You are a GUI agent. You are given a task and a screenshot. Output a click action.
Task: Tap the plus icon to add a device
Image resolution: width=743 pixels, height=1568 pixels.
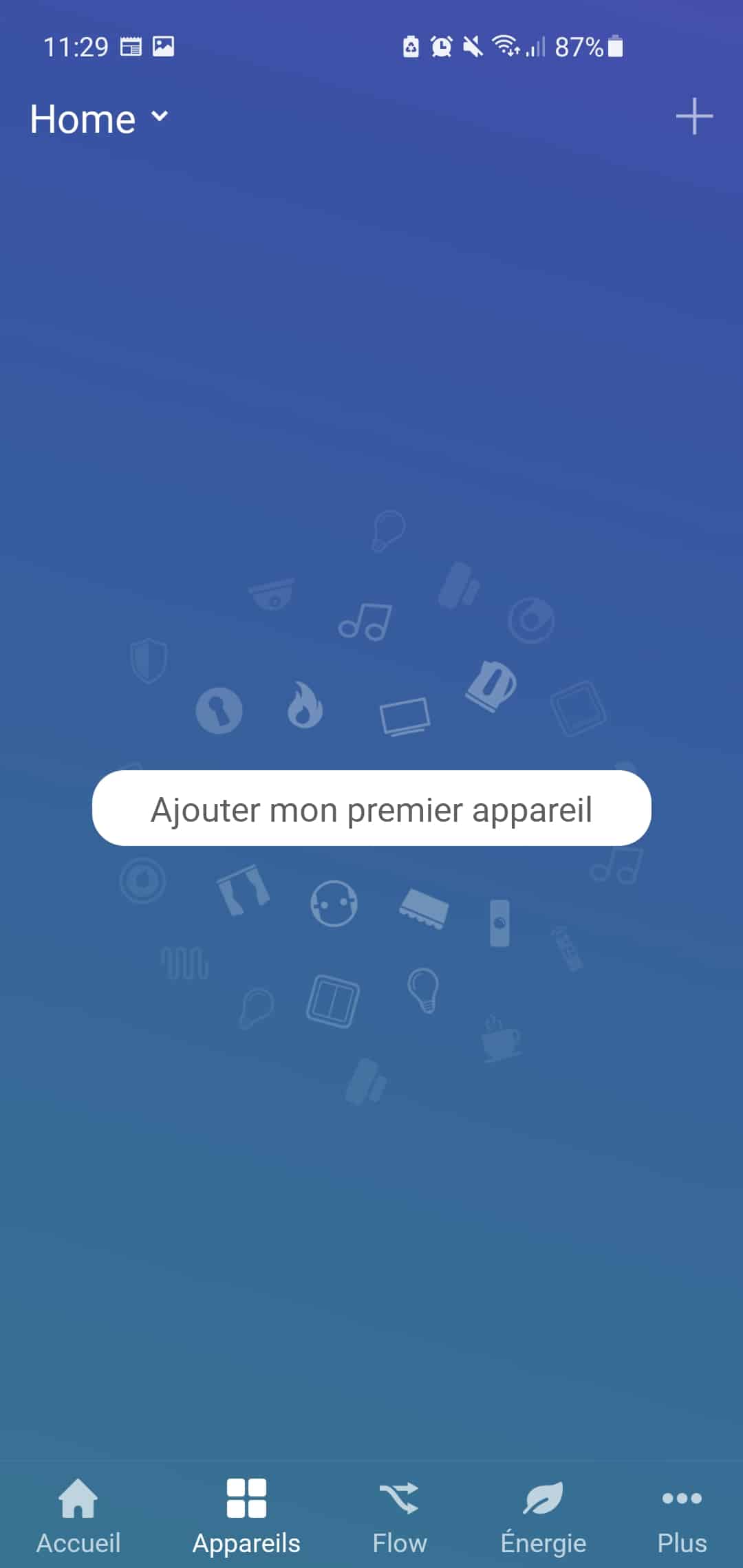click(694, 116)
